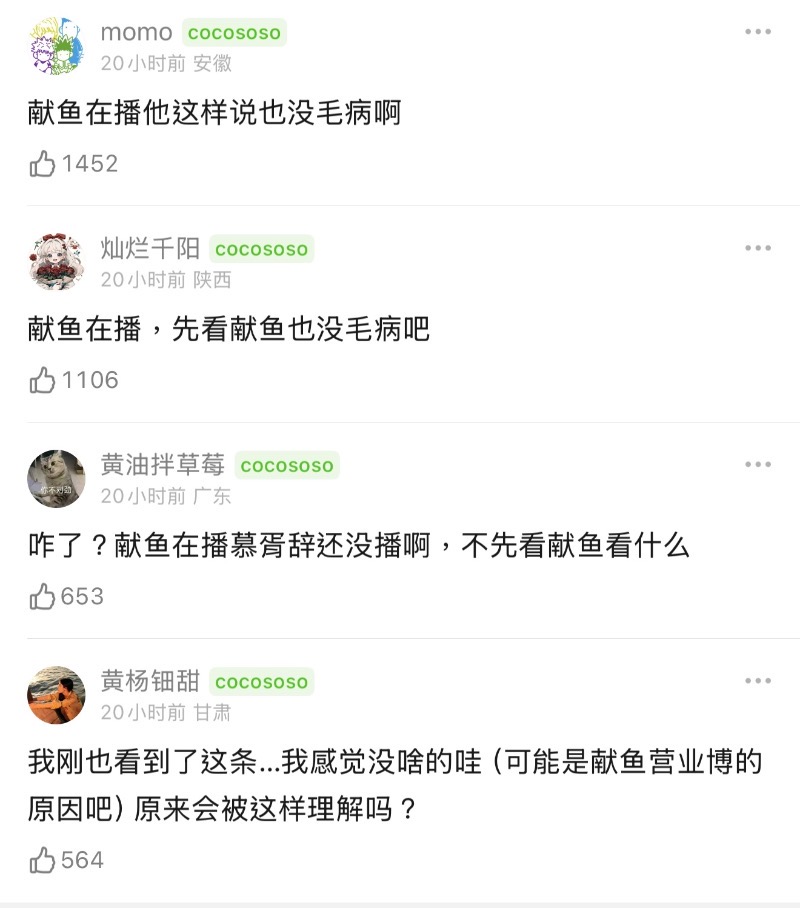
Task: Like 黄杨钿甜's comment
Action: pos(43,860)
